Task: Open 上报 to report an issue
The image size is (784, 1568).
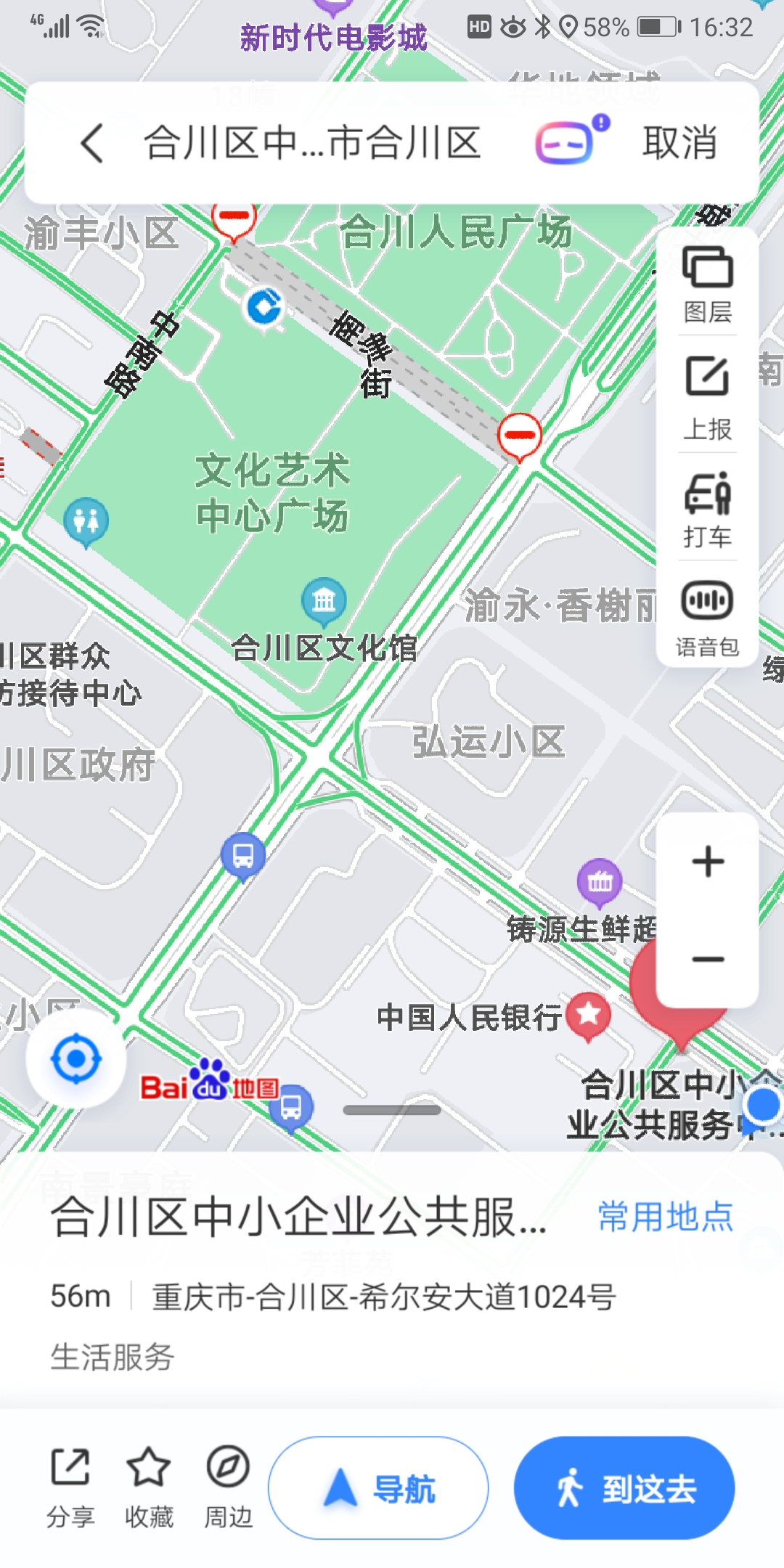Action: (x=707, y=397)
